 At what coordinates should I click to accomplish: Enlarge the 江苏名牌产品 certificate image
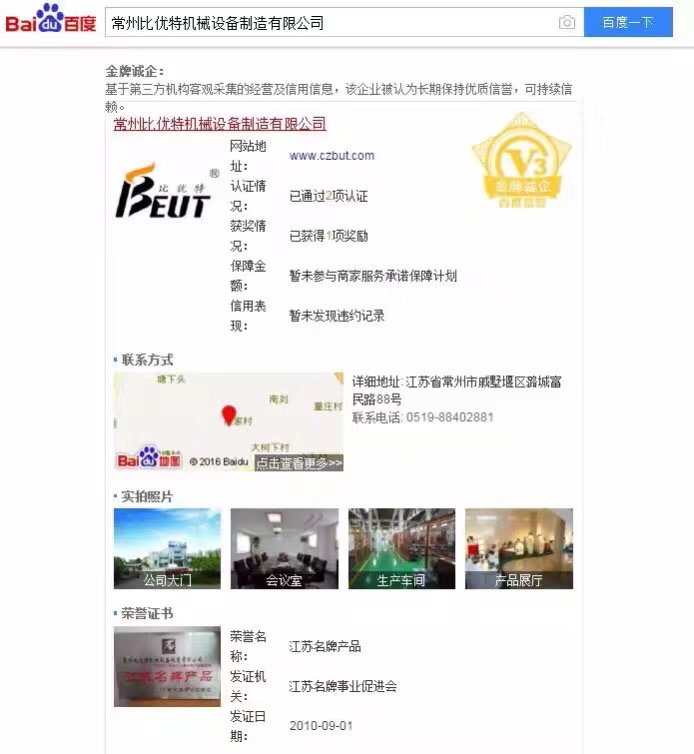(167, 666)
